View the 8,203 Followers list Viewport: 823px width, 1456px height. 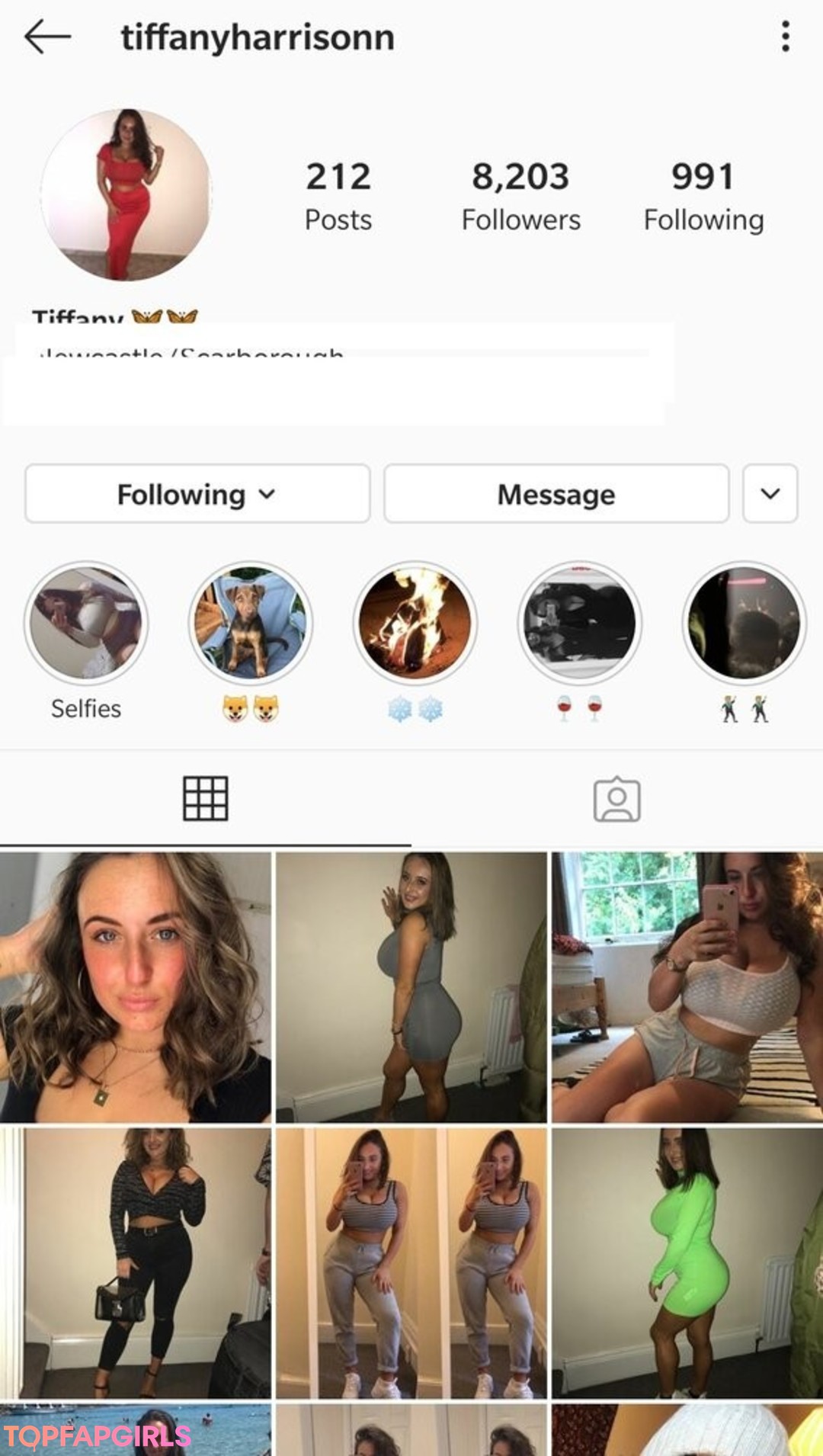[520, 196]
